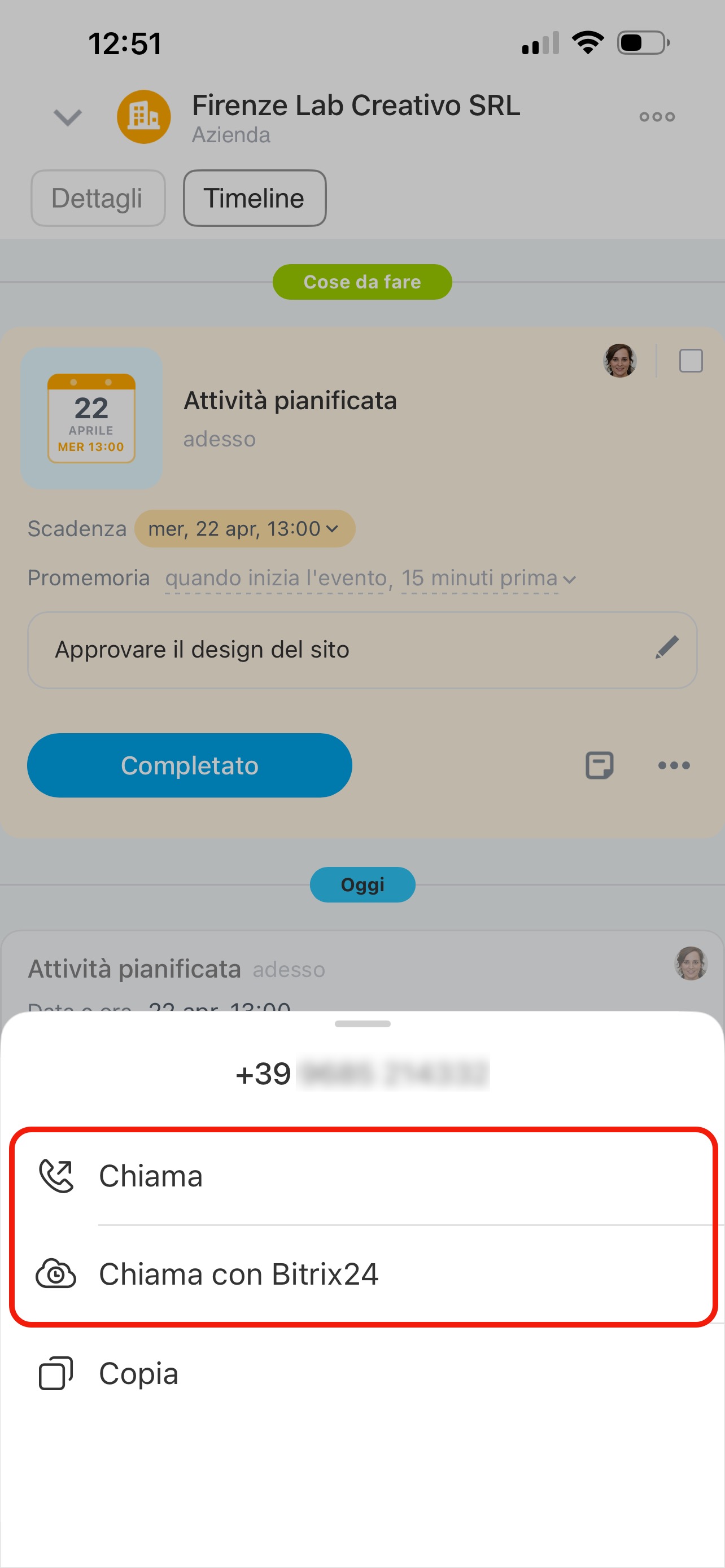Open the Timeline tab

pos(255,199)
